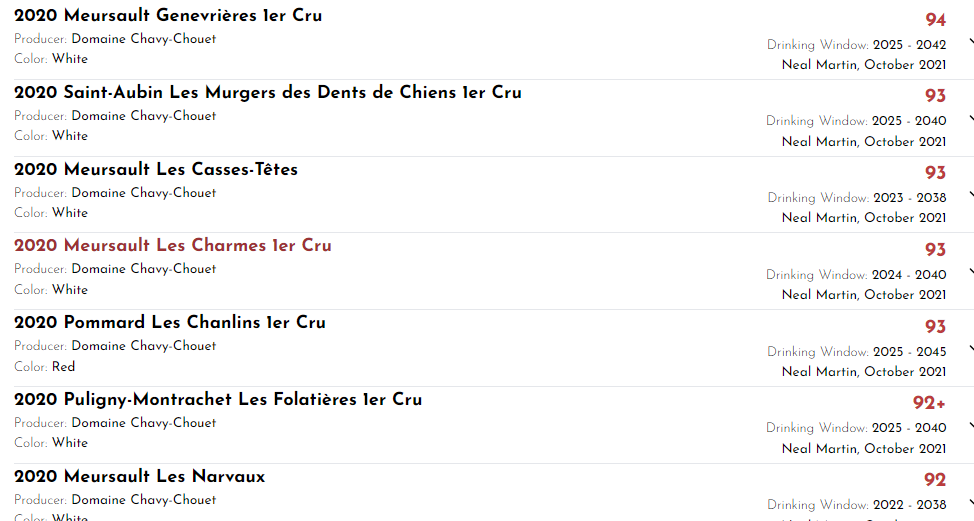Open 2020 Pommard Les Chanlins 1er Cru
This screenshot has height=521, width=974.
pyautogui.click(x=169, y=323)
